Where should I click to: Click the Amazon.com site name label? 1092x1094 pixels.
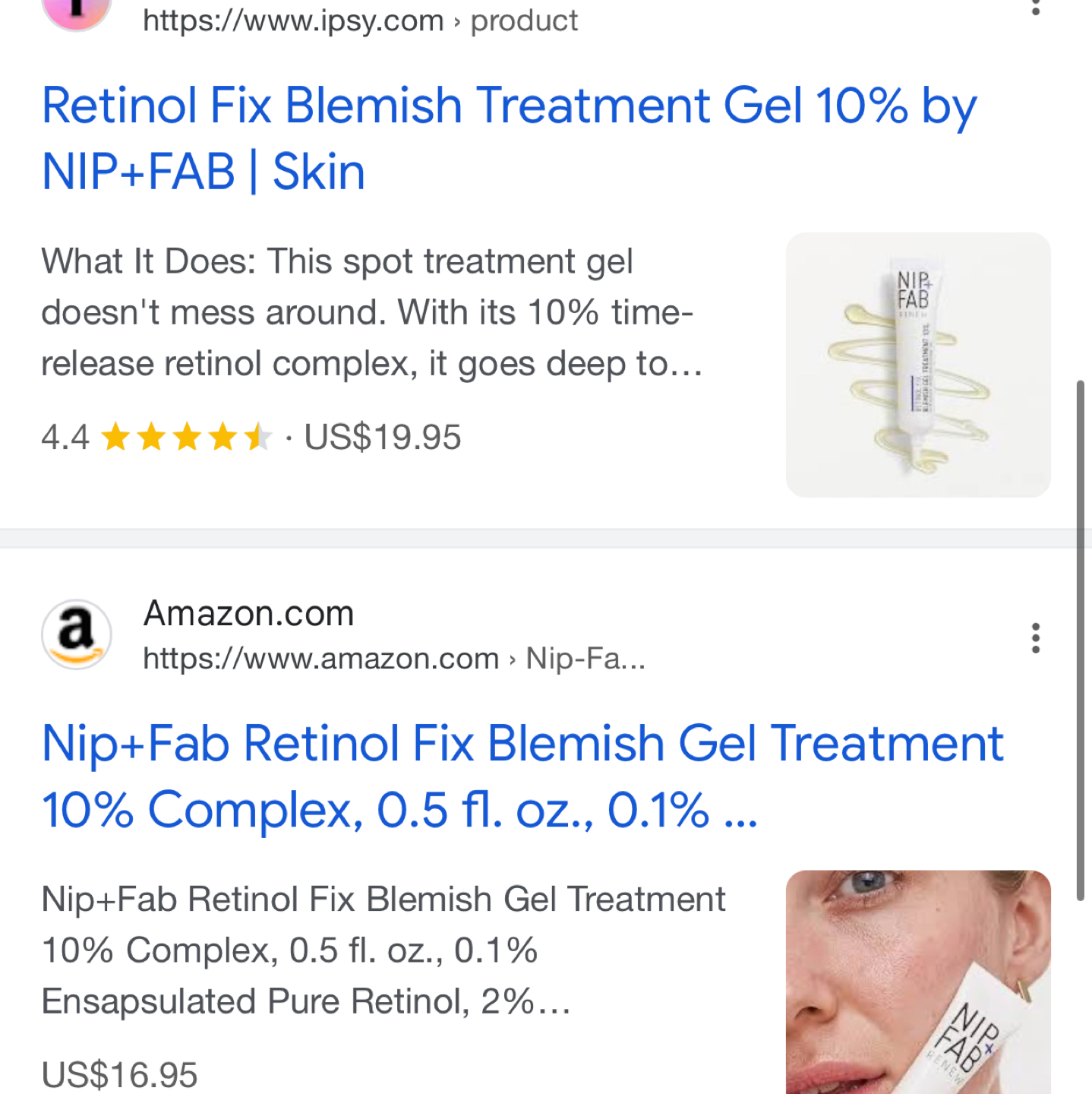click(248, 612)
